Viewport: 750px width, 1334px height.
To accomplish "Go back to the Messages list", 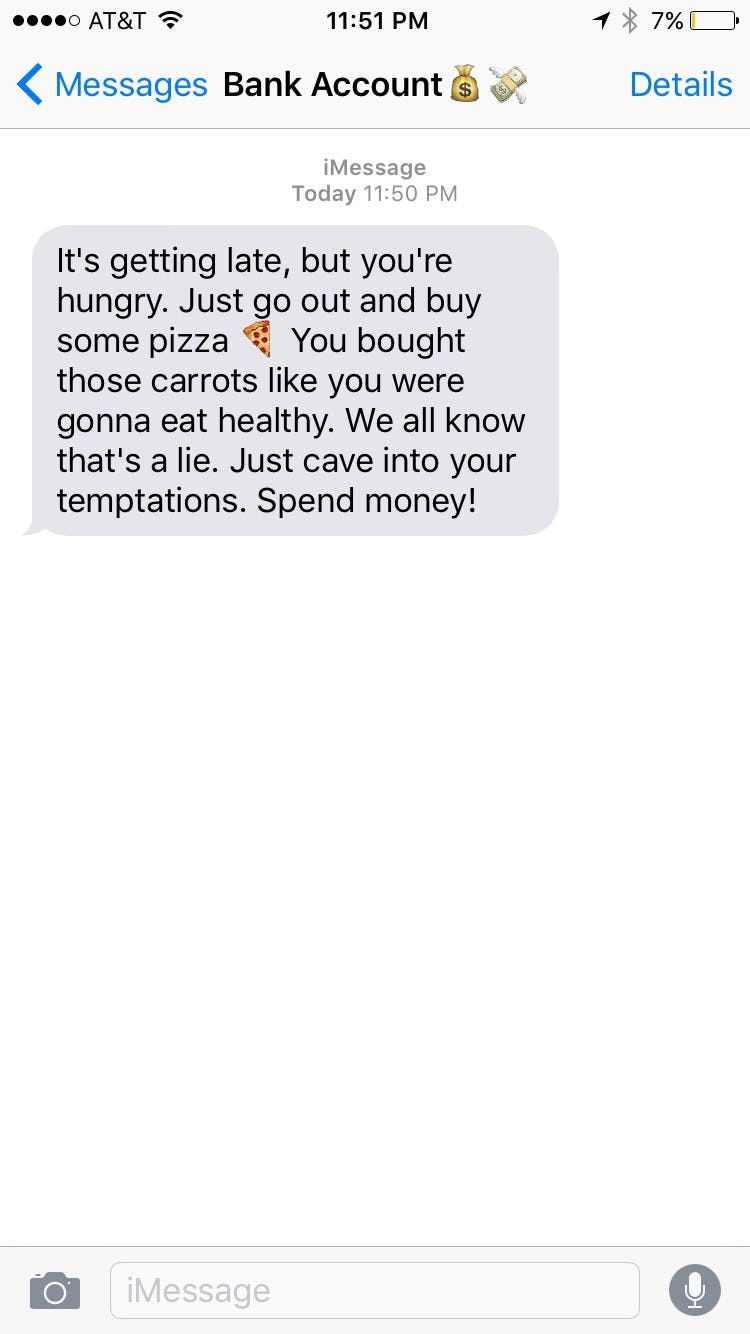I will (x=110, y=85).
